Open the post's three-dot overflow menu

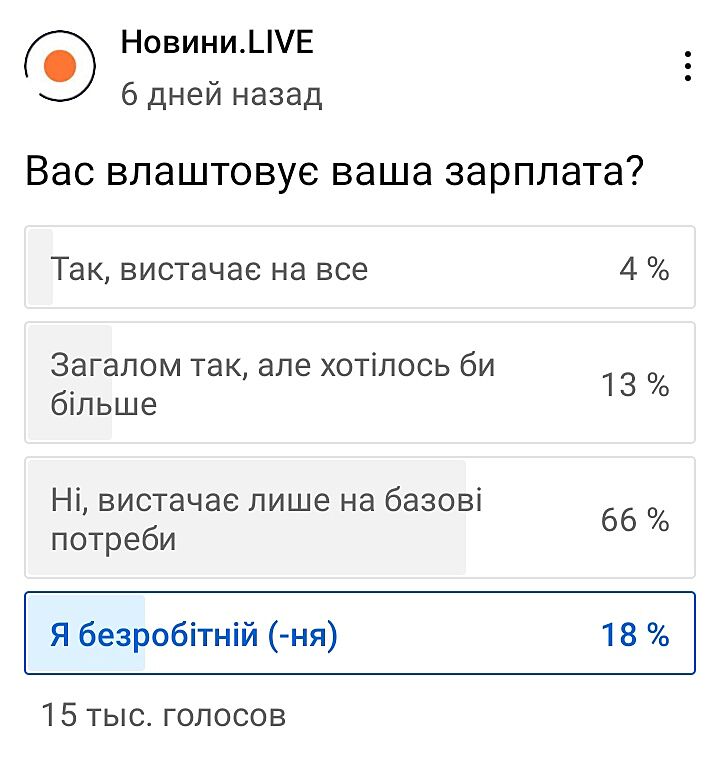[x=687, y=66]
